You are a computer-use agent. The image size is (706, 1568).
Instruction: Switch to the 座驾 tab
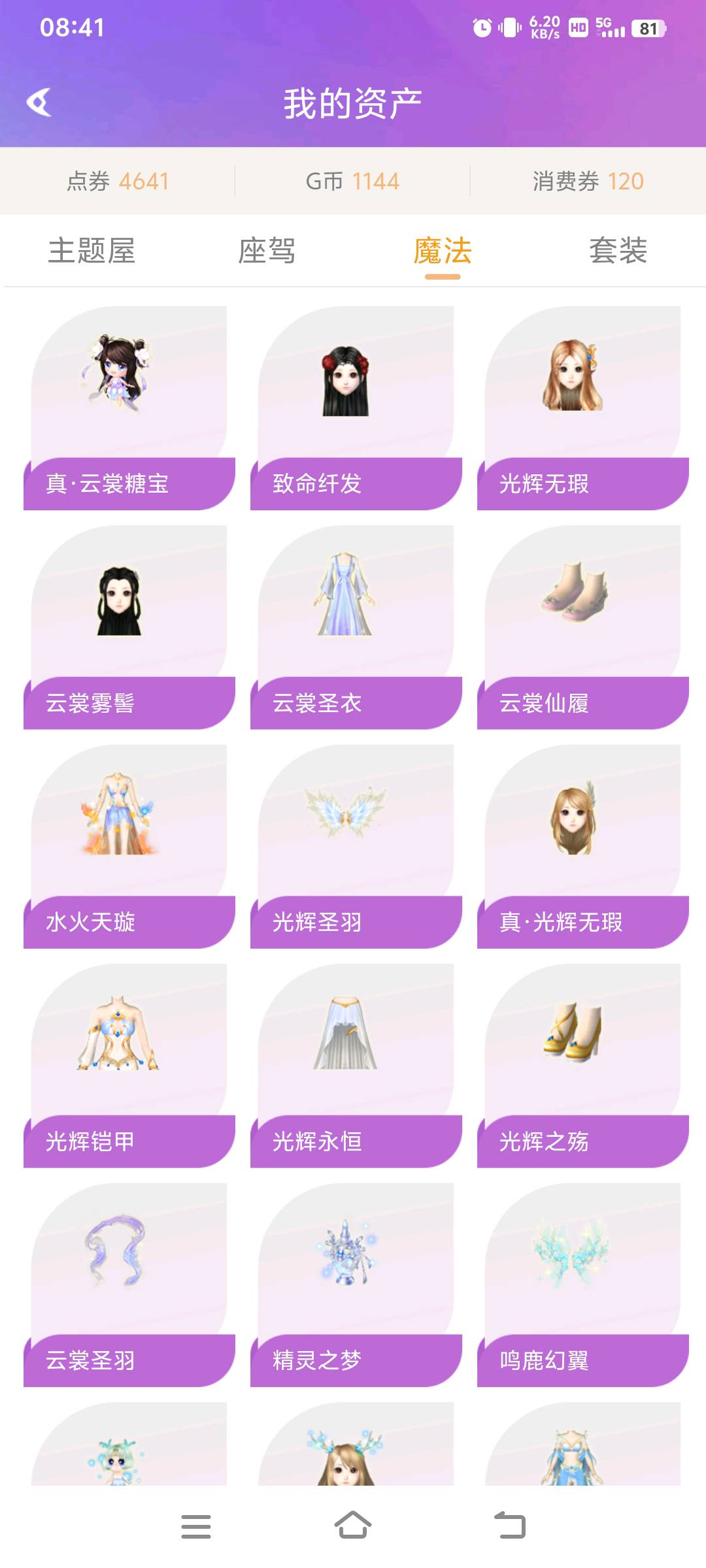[x=267, y=251]
